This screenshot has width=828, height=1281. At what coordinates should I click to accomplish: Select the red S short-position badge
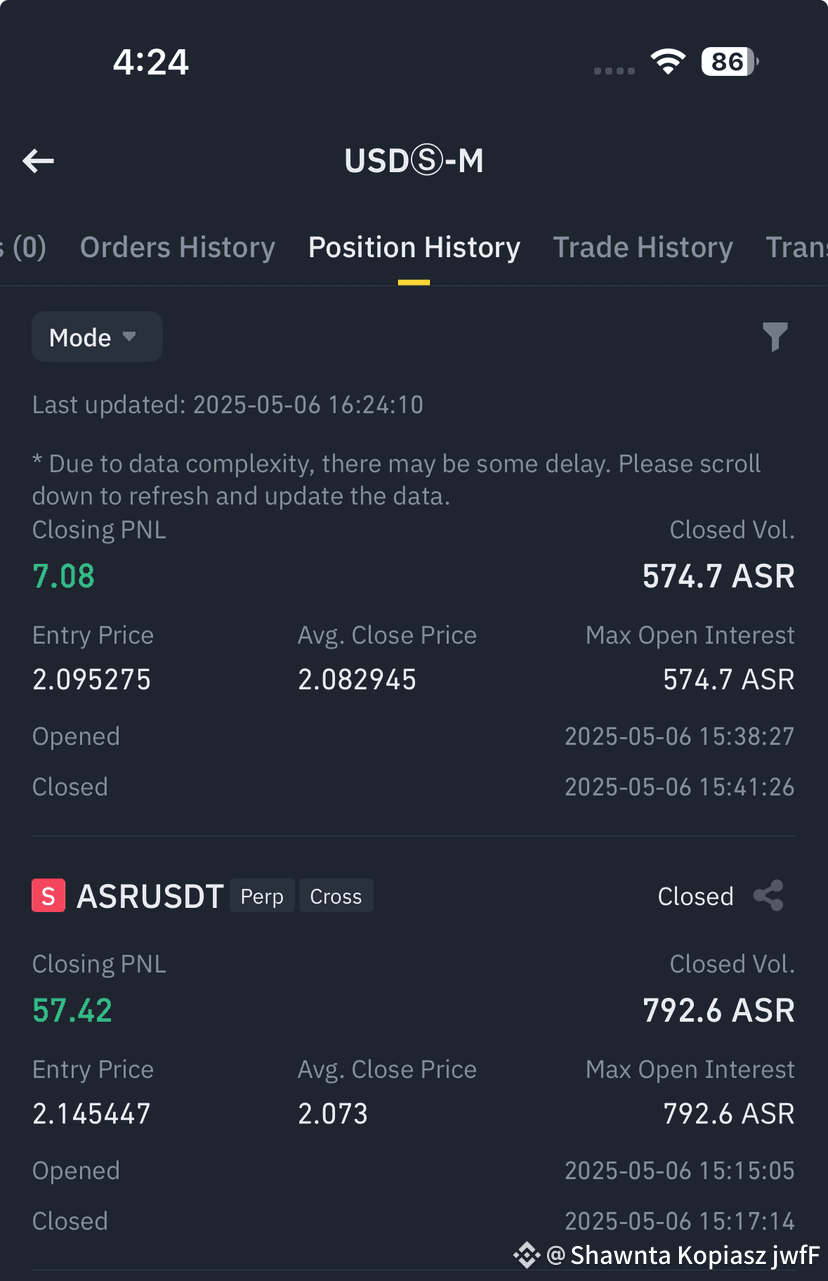48,895
